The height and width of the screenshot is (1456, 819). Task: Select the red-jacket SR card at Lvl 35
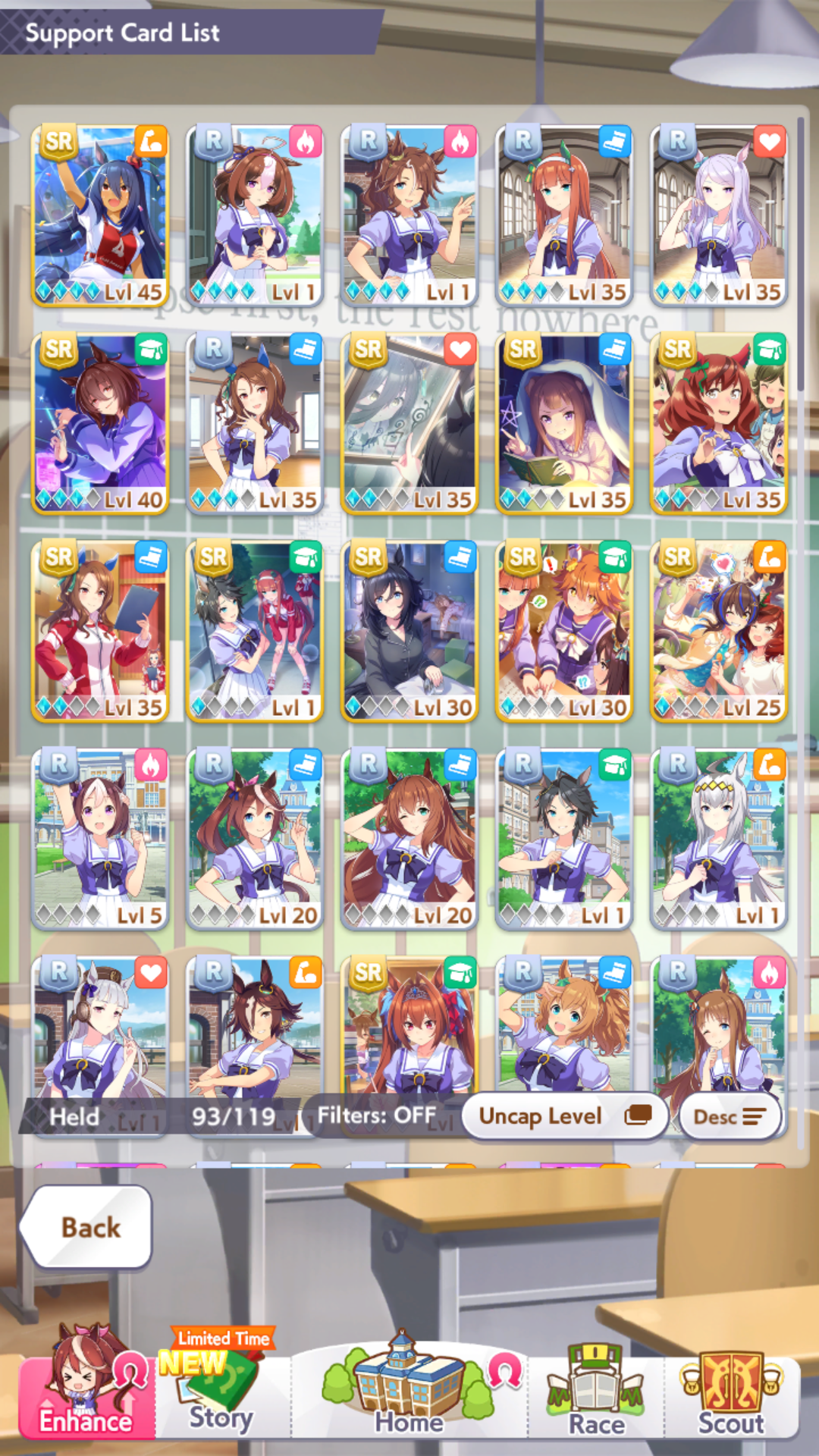coord(100,631)
